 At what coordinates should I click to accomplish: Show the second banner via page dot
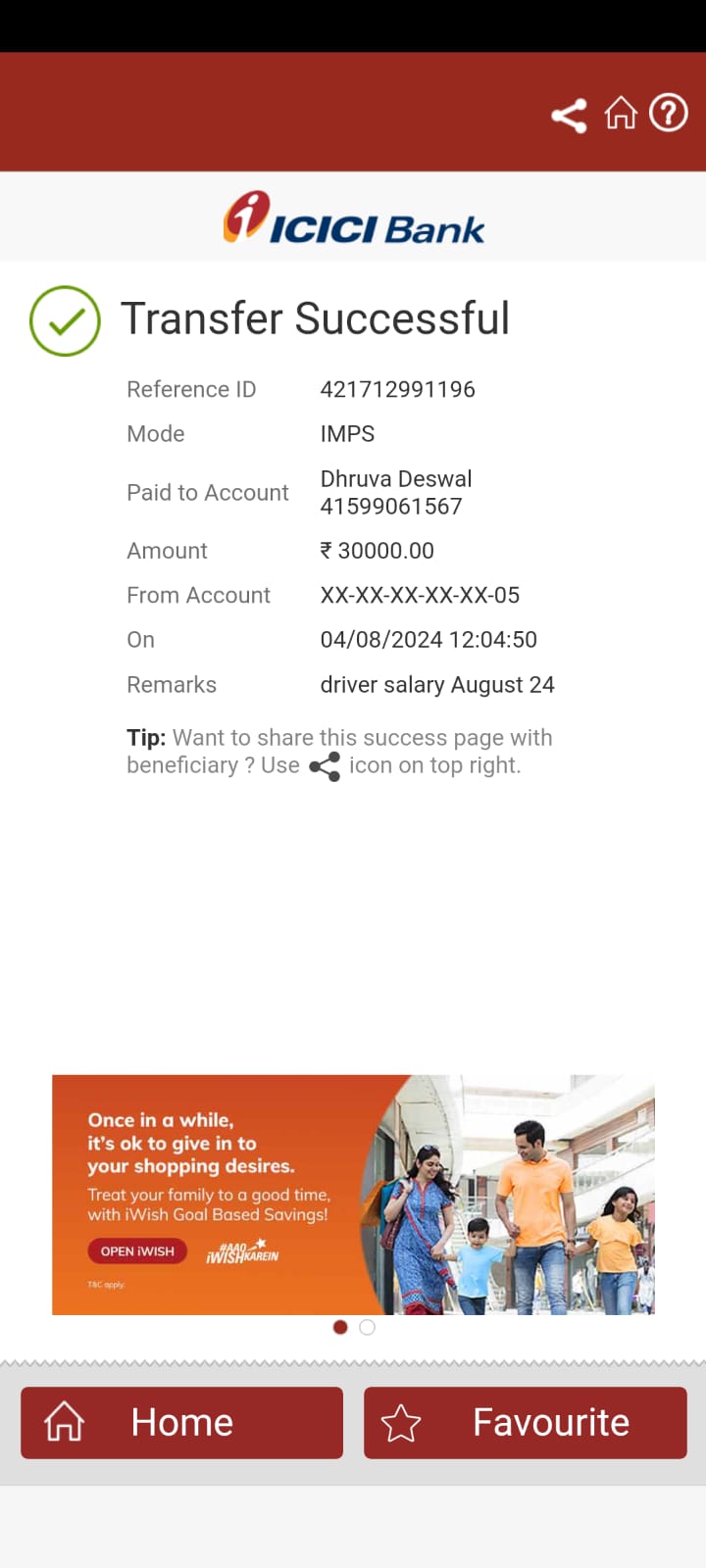pos(367,1327)
